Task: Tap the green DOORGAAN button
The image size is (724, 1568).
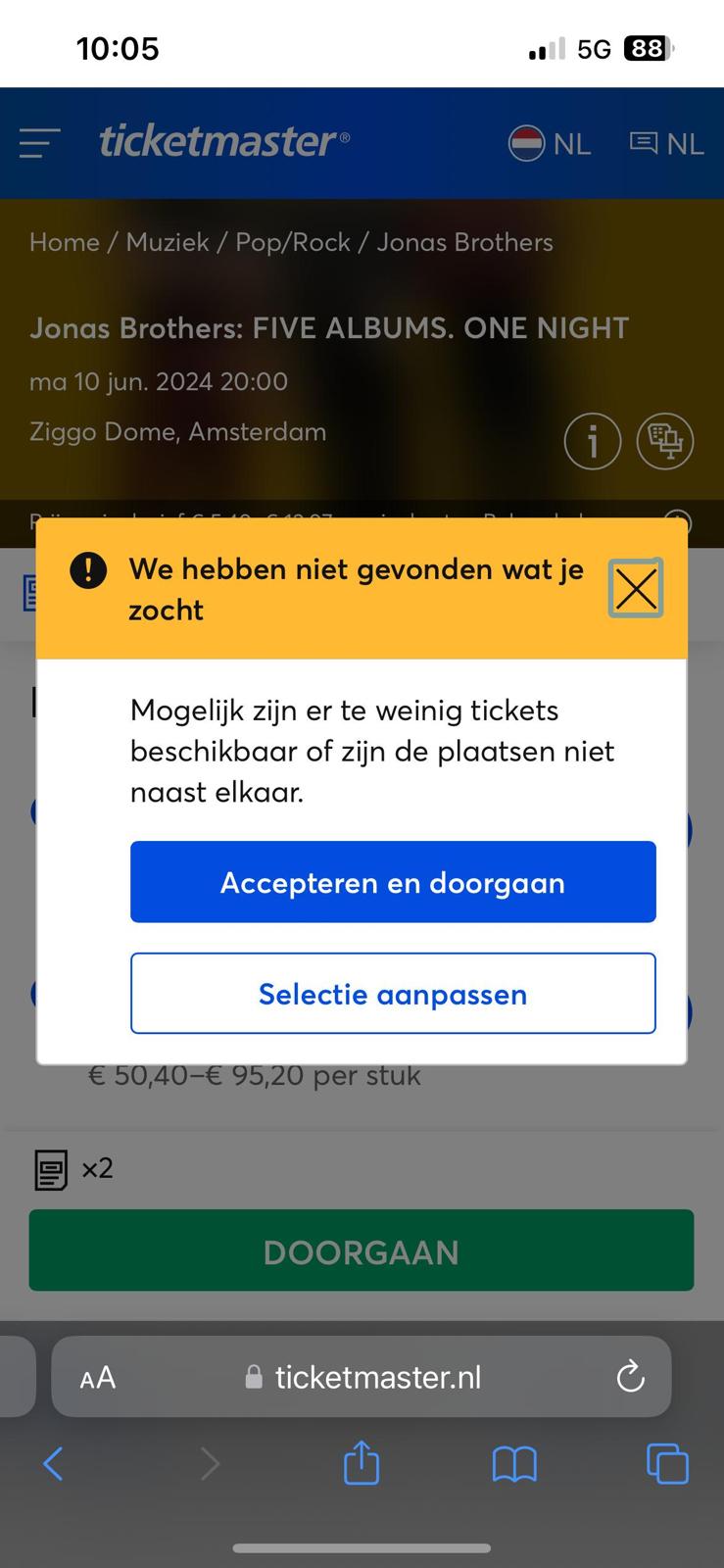Action: click(362, 1250)
